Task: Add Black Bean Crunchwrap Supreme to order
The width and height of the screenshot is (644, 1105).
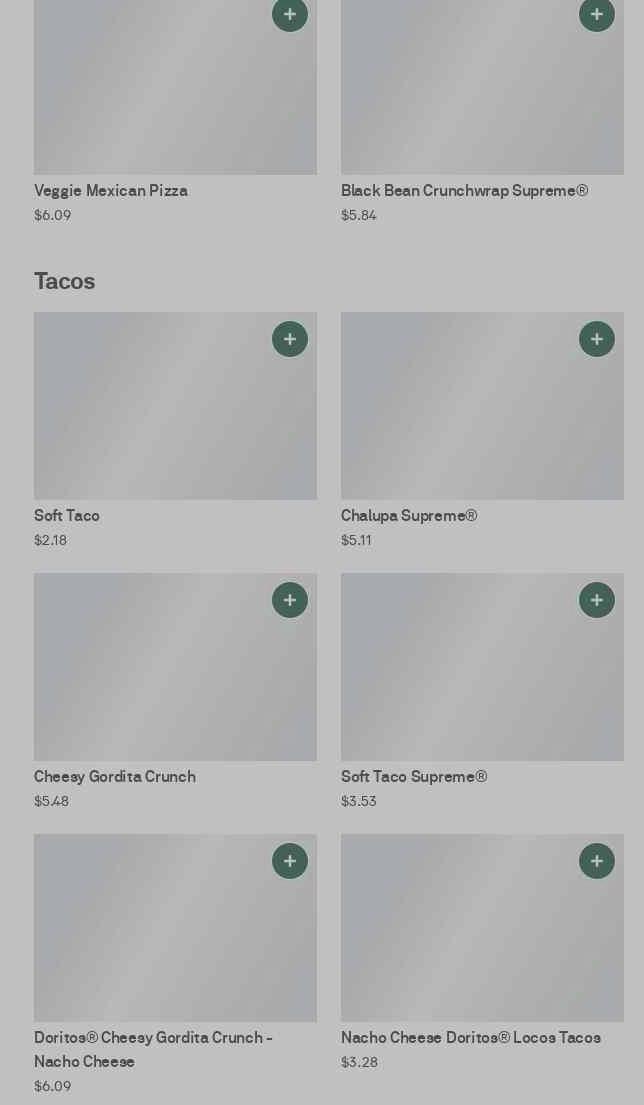Action: (597, 14)
